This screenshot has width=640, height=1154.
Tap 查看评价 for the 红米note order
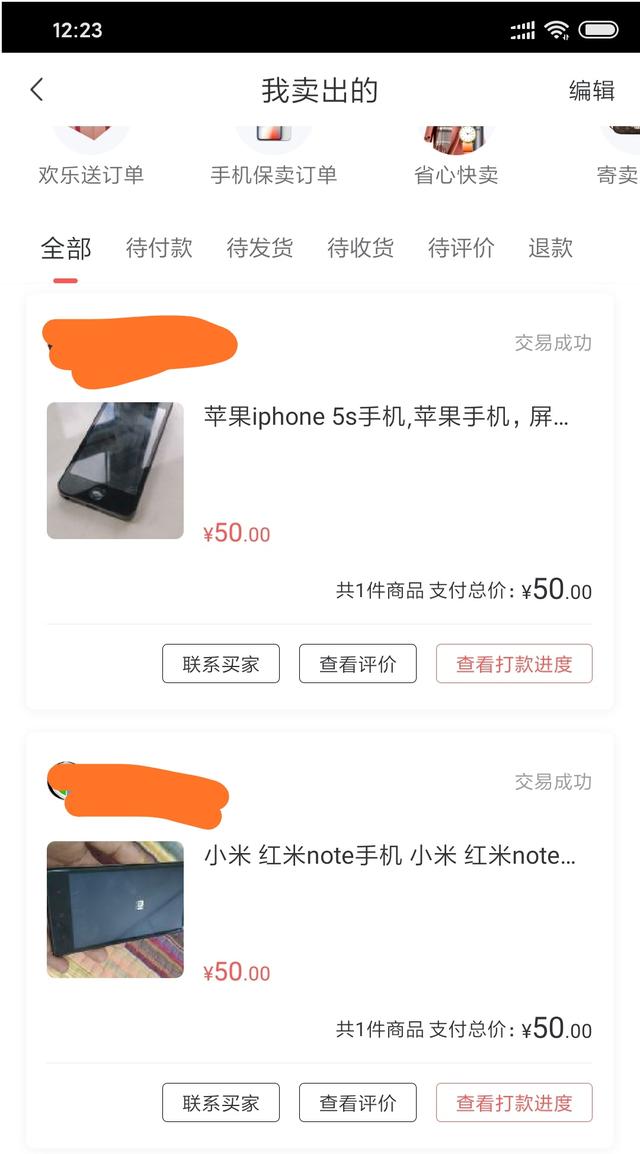[x=358, y=1103]
